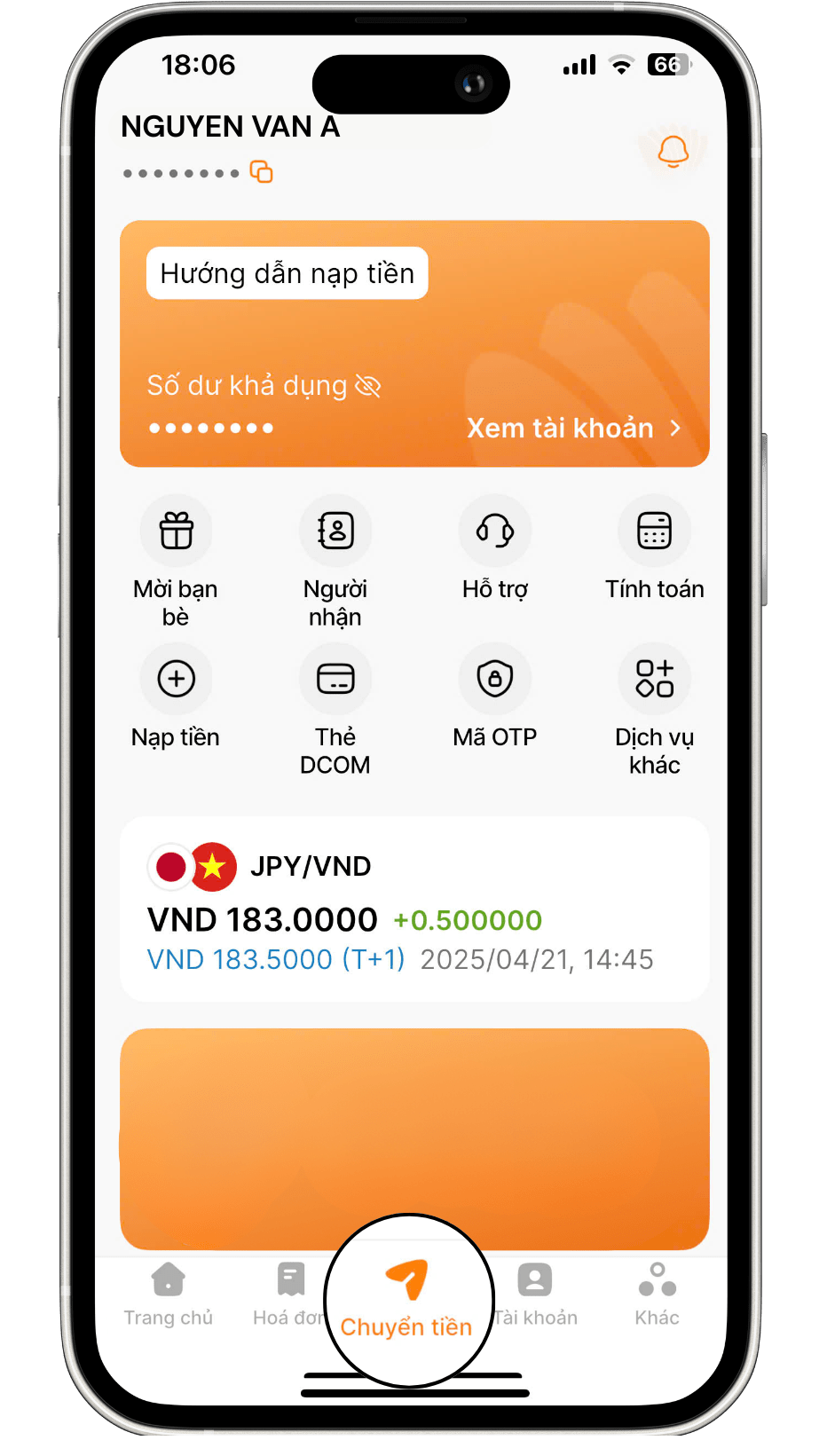Reveal the hidden available balance

pyautogui.click(x=367, y=386)
